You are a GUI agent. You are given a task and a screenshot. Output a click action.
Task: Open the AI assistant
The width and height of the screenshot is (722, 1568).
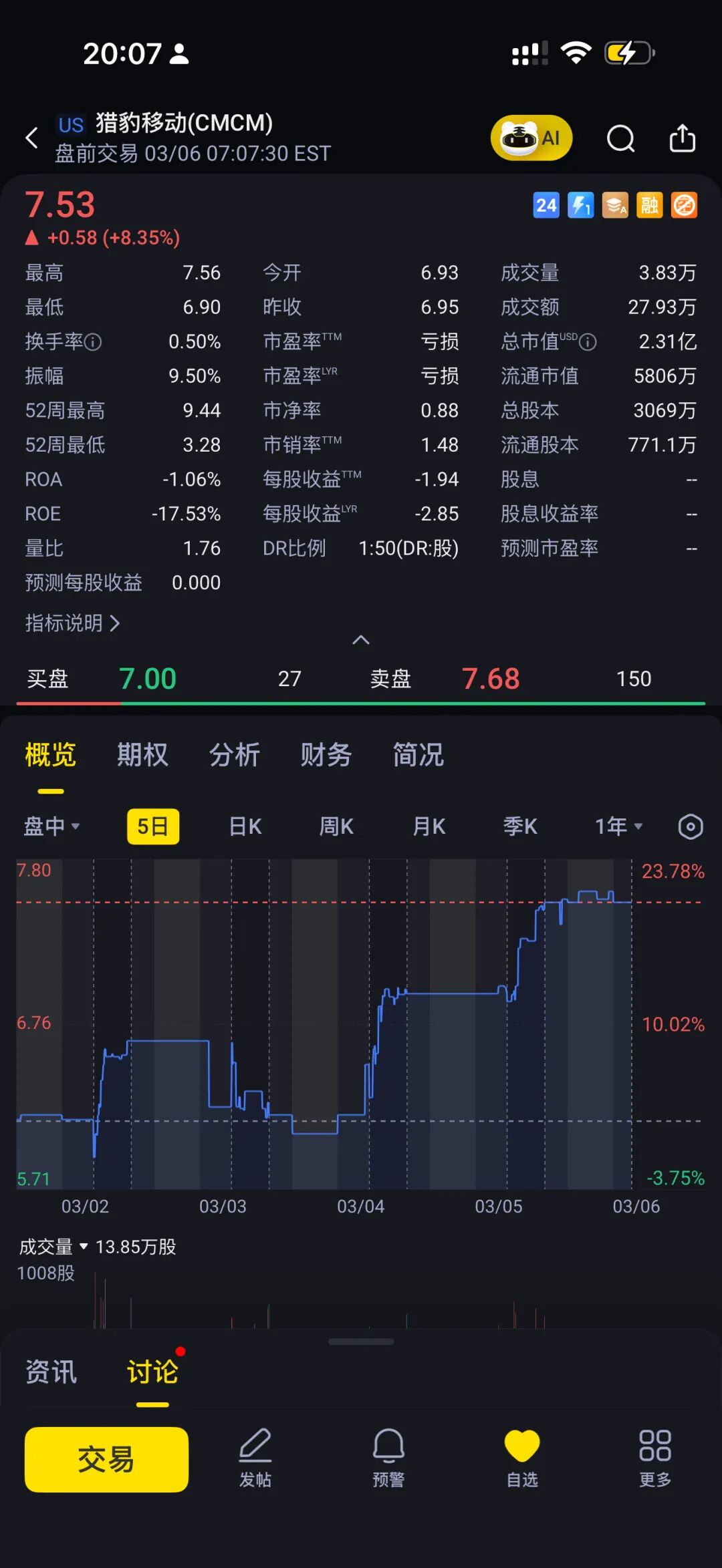(x=530, y=138)
